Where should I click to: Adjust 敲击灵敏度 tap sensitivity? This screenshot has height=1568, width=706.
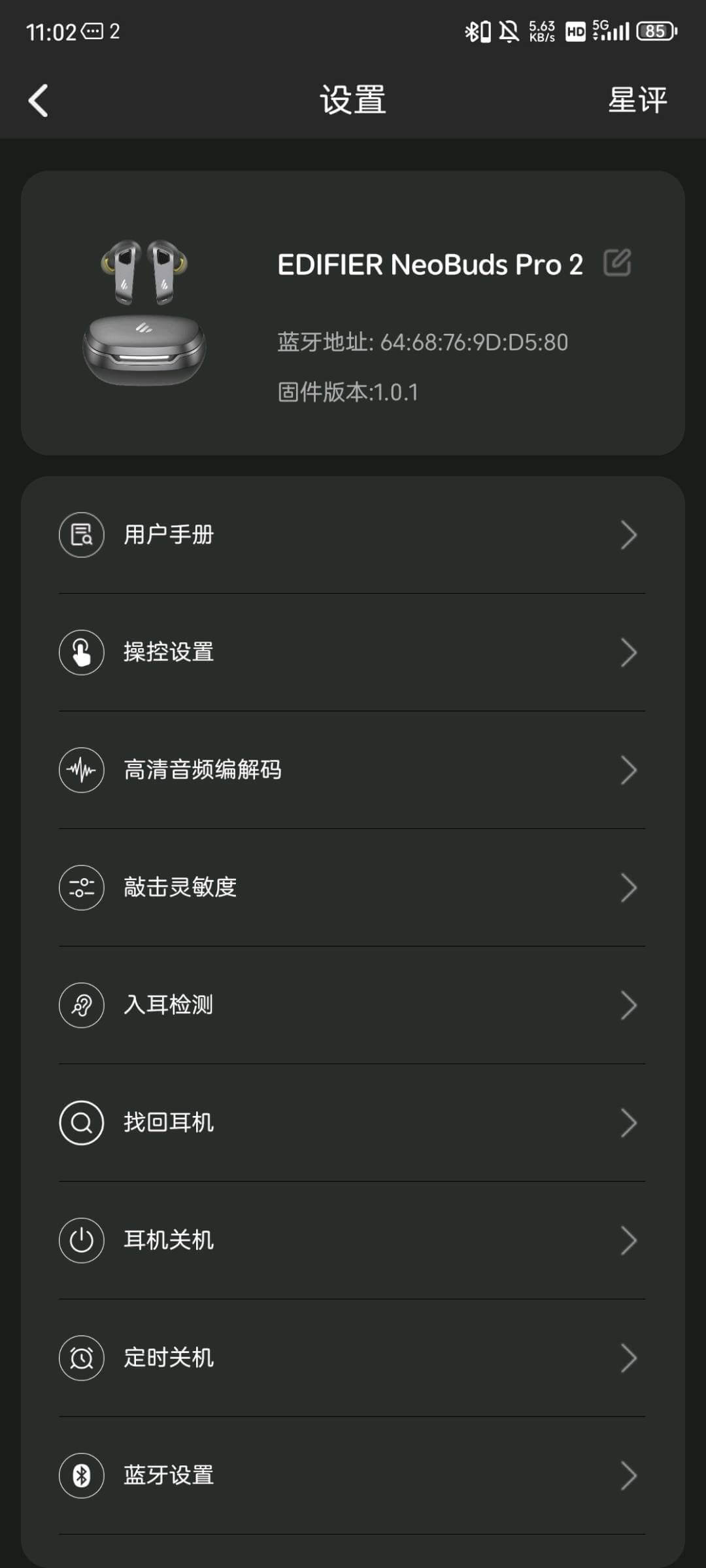point(352,888)
